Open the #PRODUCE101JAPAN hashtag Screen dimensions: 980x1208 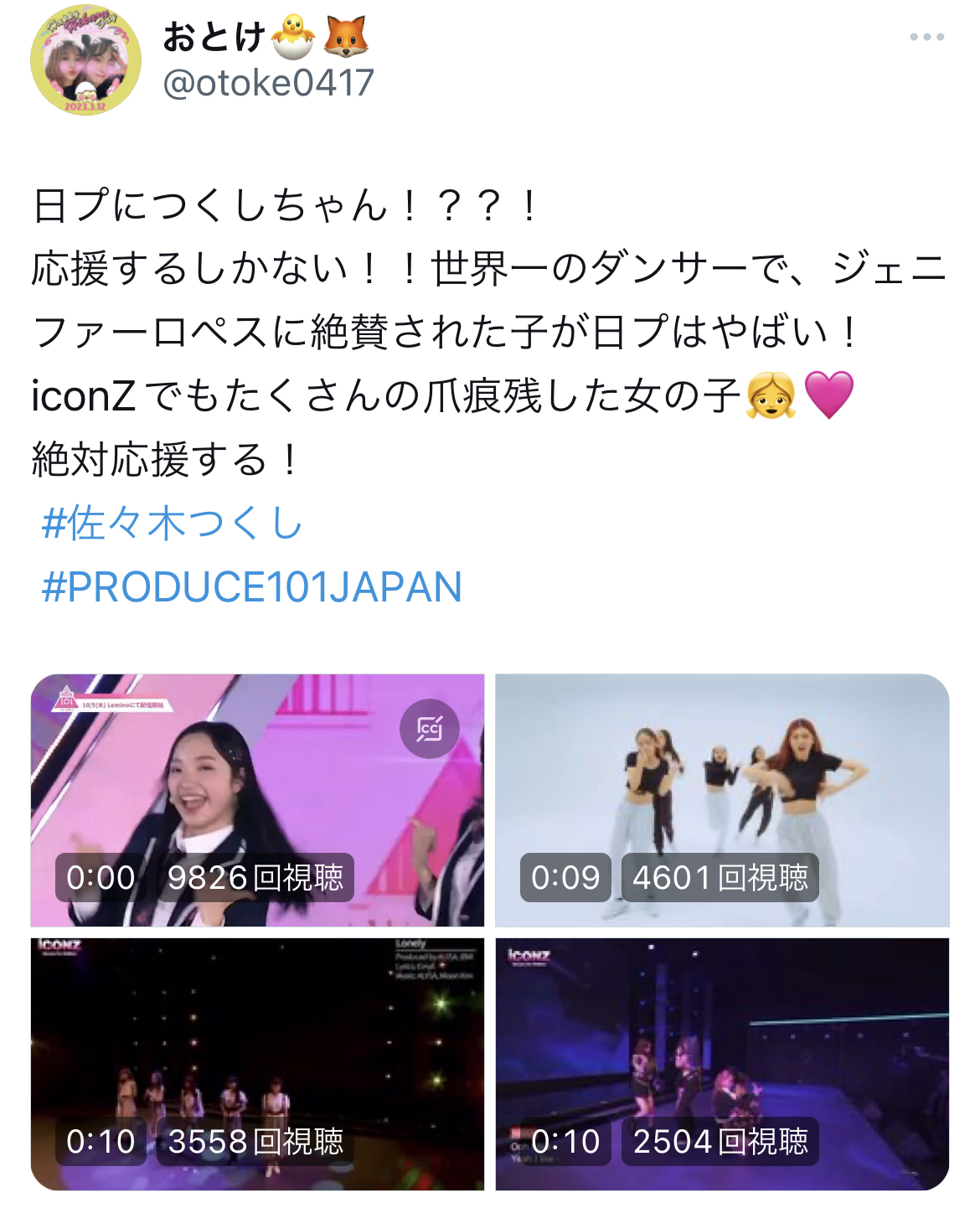pos(251,586)
